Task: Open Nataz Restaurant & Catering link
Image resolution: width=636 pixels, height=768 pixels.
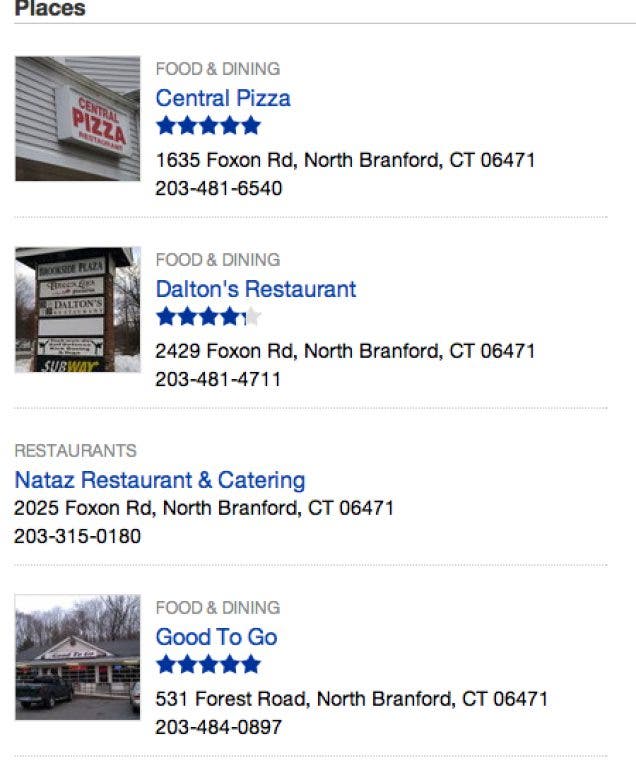Action: [159, 480]
